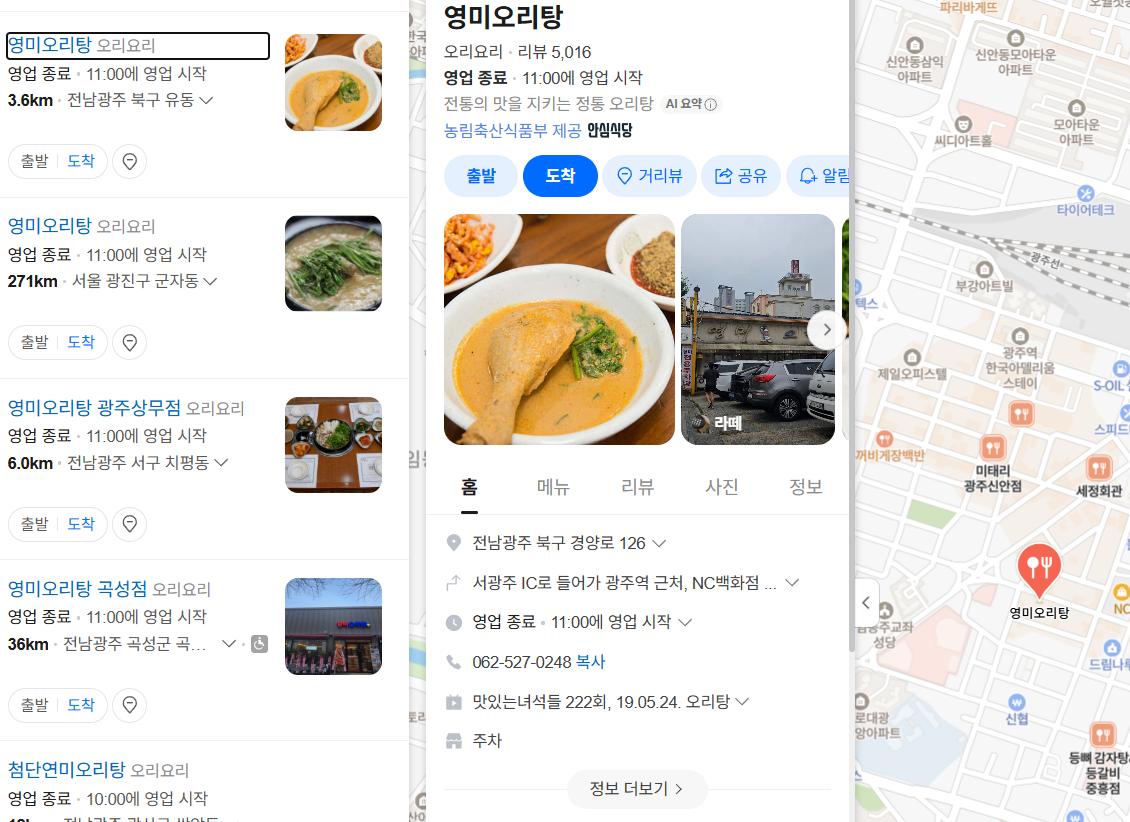Tap the blue 도착 button in the detail panel

tap(560, 176)
